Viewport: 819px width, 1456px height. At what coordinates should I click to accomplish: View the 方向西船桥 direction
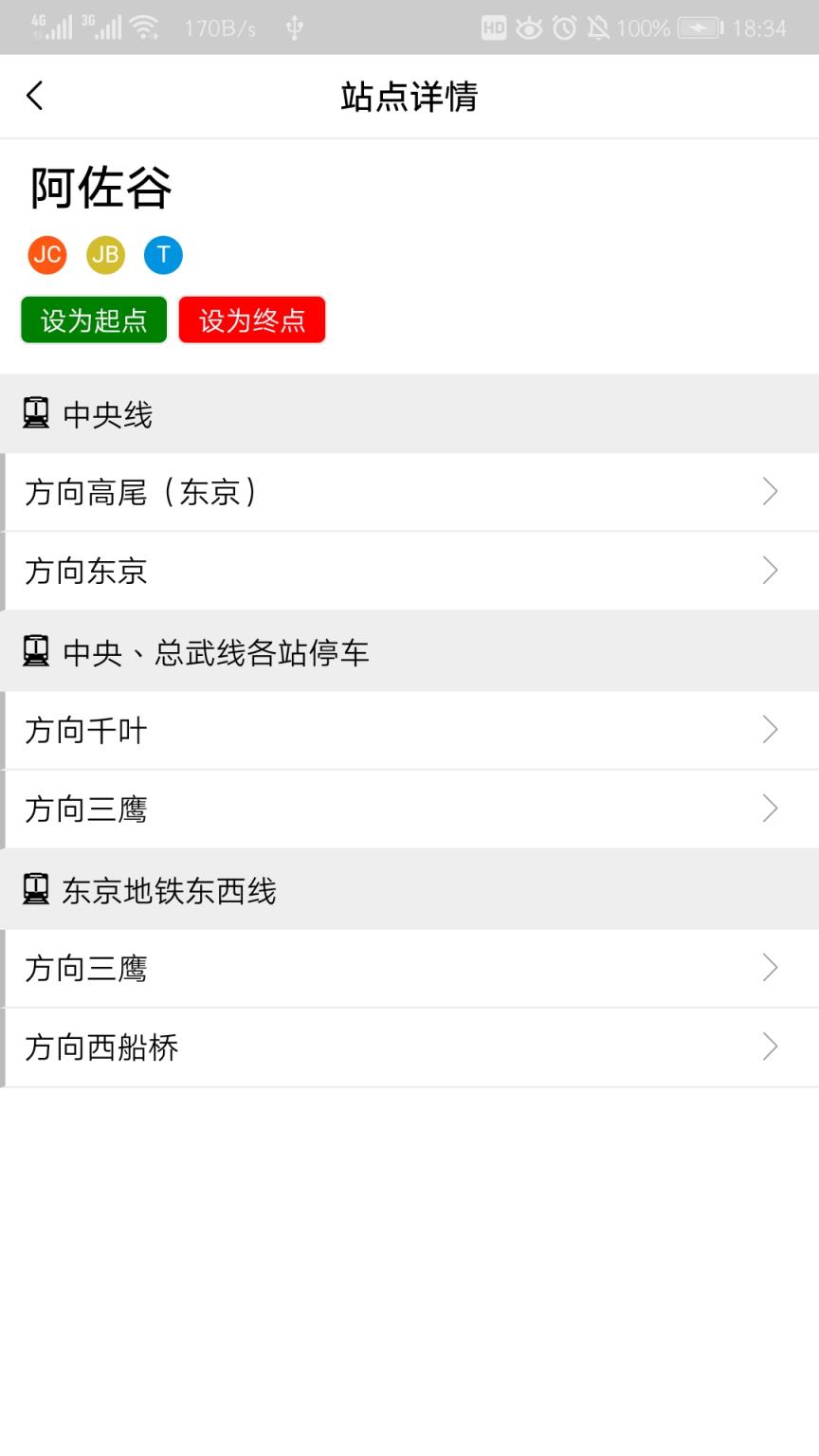pos(409,1046)
